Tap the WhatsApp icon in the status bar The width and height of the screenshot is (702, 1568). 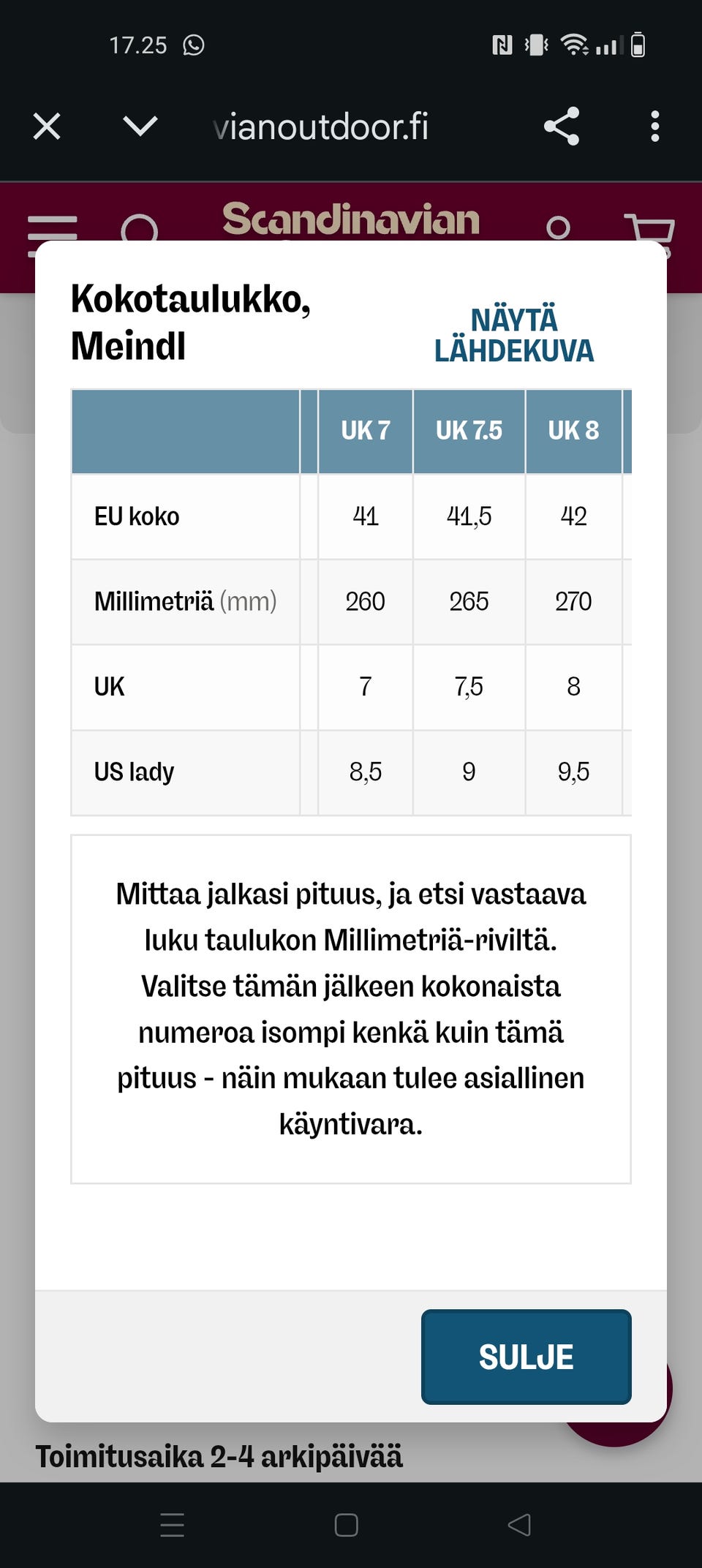click(192, 45)
